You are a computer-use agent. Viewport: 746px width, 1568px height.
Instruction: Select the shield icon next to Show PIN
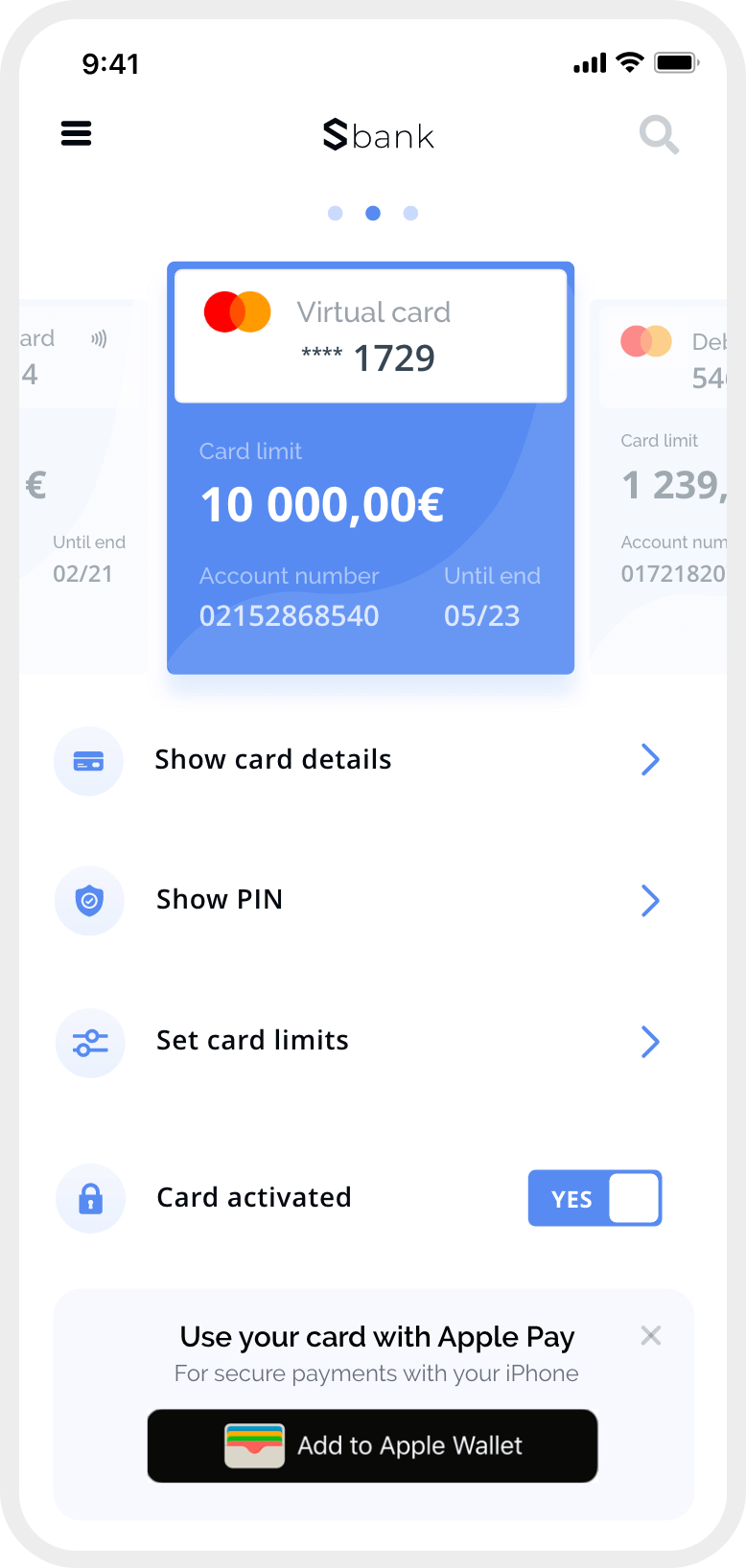[x=89, y=900]
